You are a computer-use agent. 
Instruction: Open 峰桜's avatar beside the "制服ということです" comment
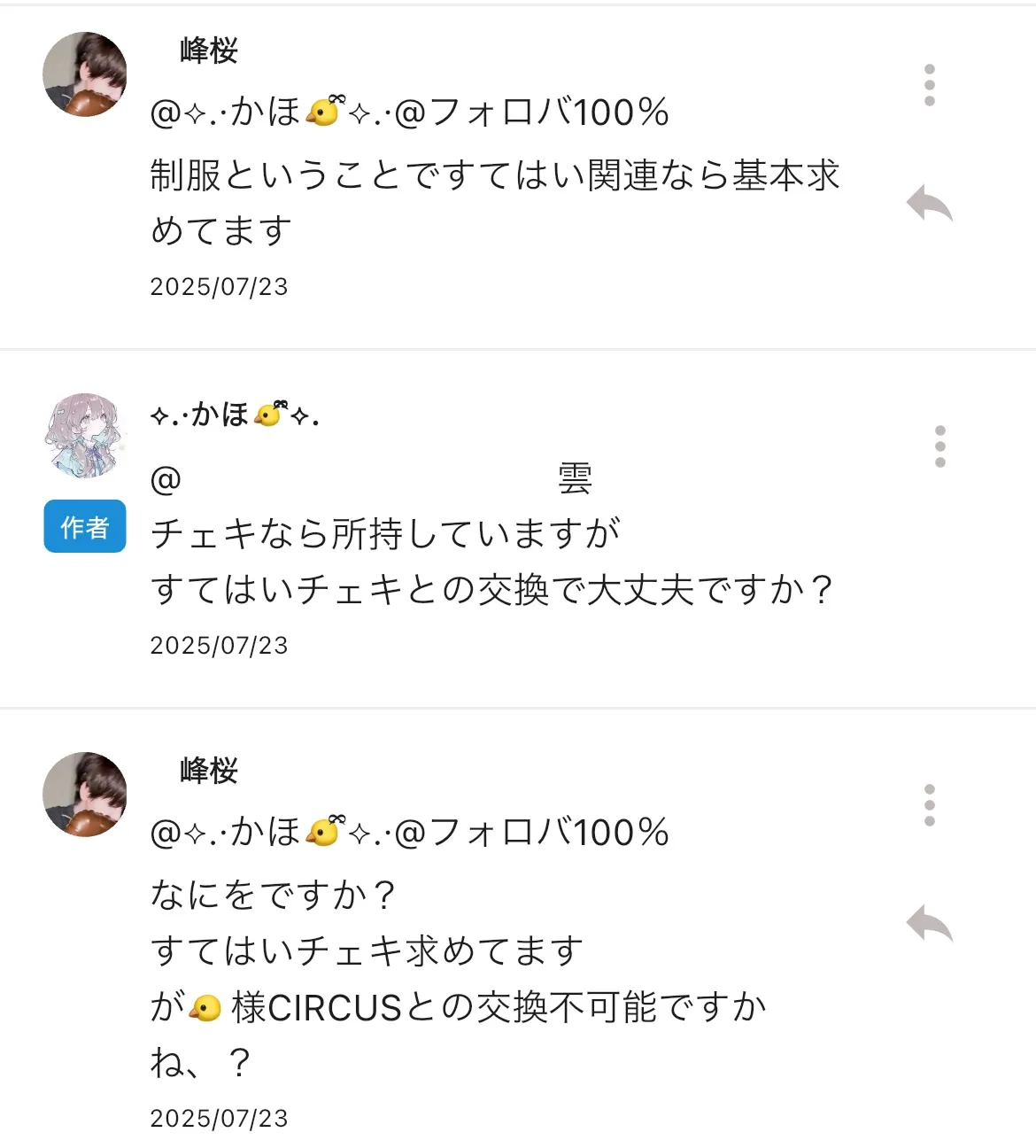85,74
